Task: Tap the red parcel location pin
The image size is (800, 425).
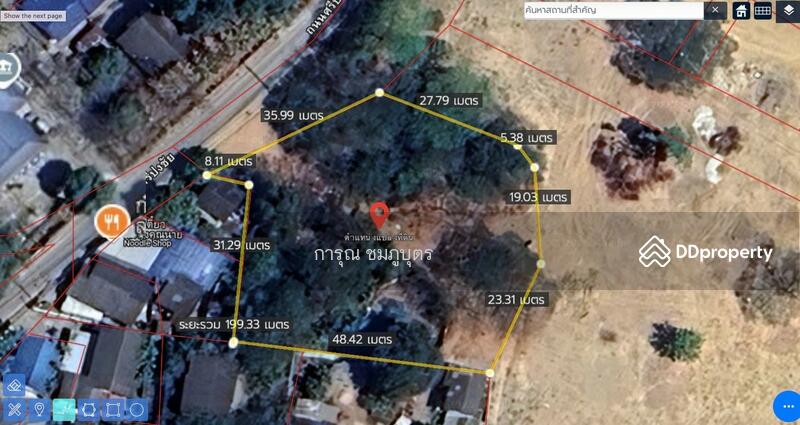Action: click(x=379, y=213)
